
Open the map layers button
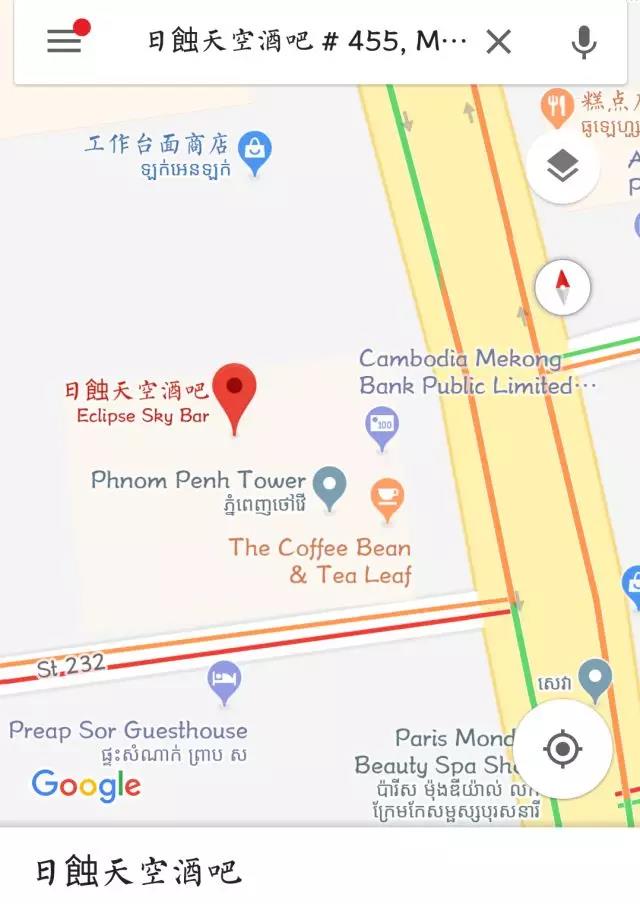563,167
